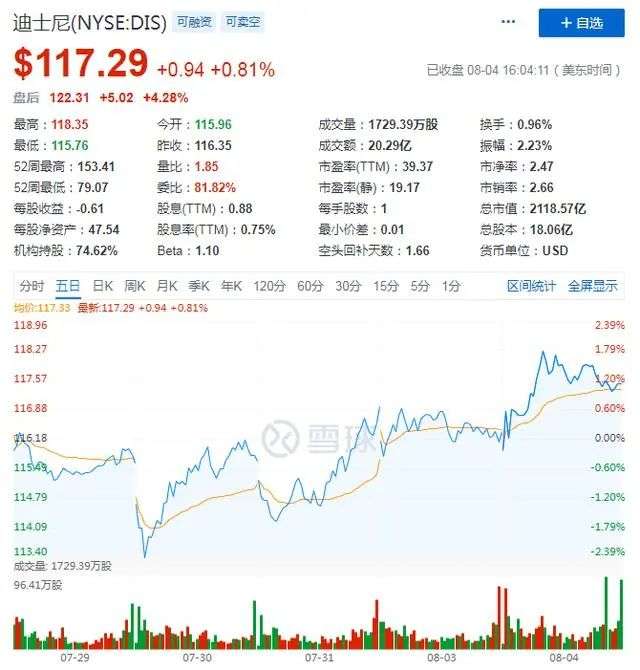Viewport: 640px width, 670px height.
Task: Select the 5分 interval chart
Action: (420, 286)
